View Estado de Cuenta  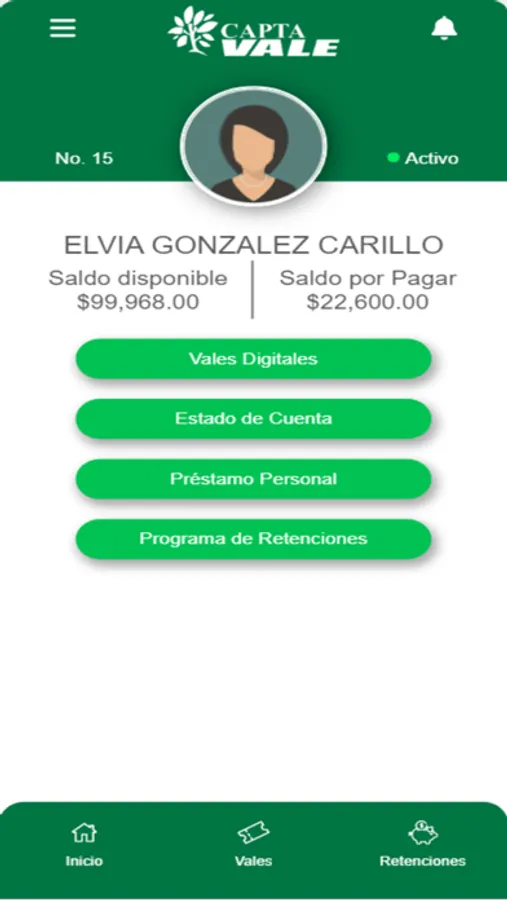[253, 418]
